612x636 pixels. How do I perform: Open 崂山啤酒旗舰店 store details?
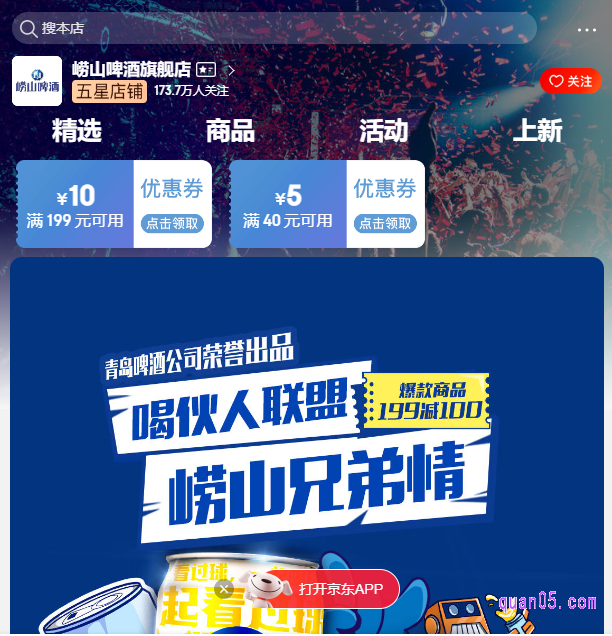point(150,70)
